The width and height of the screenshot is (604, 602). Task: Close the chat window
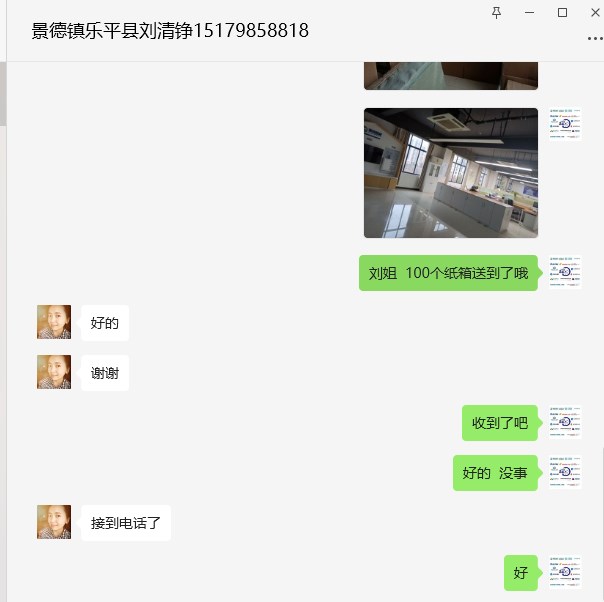593,12
